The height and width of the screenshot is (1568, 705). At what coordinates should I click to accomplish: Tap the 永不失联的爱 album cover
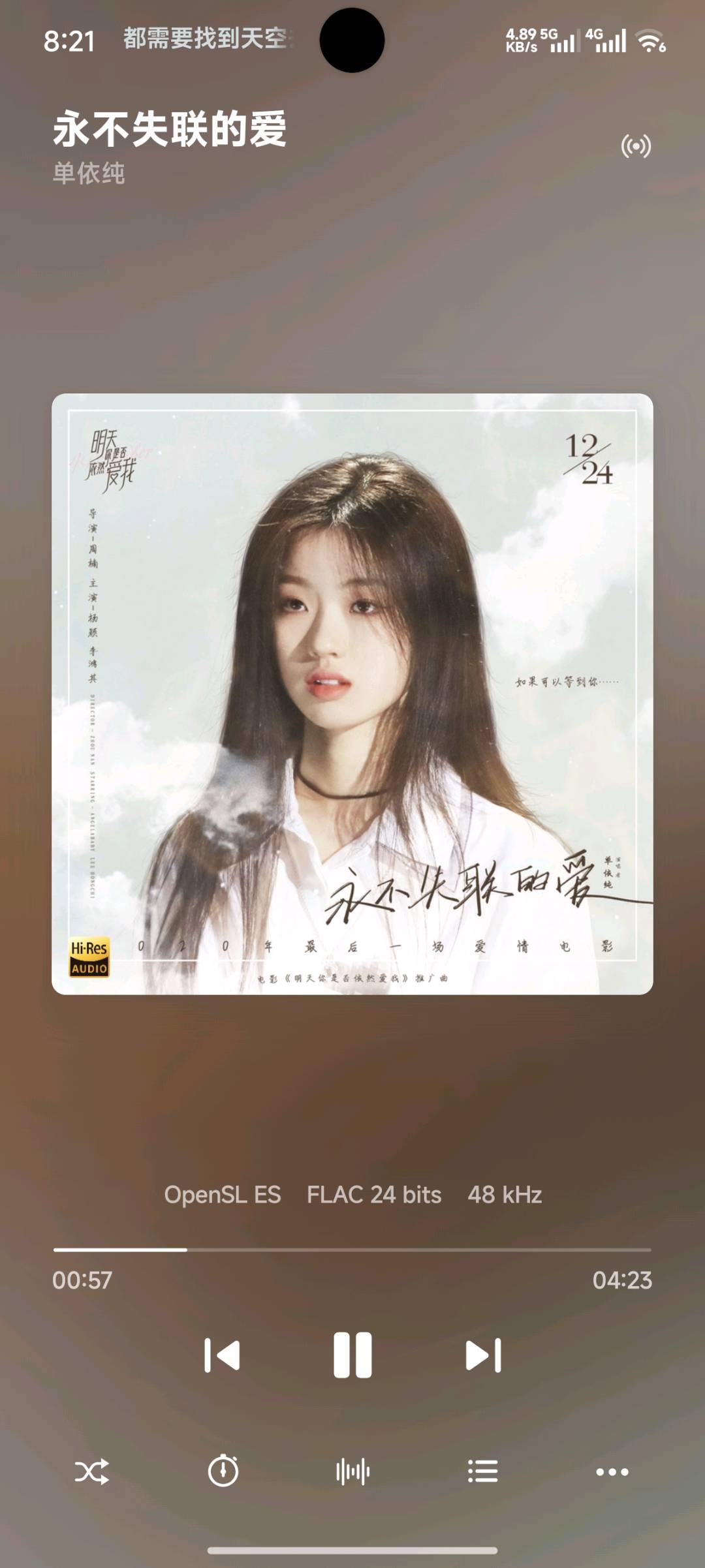[x=352, y=694]
